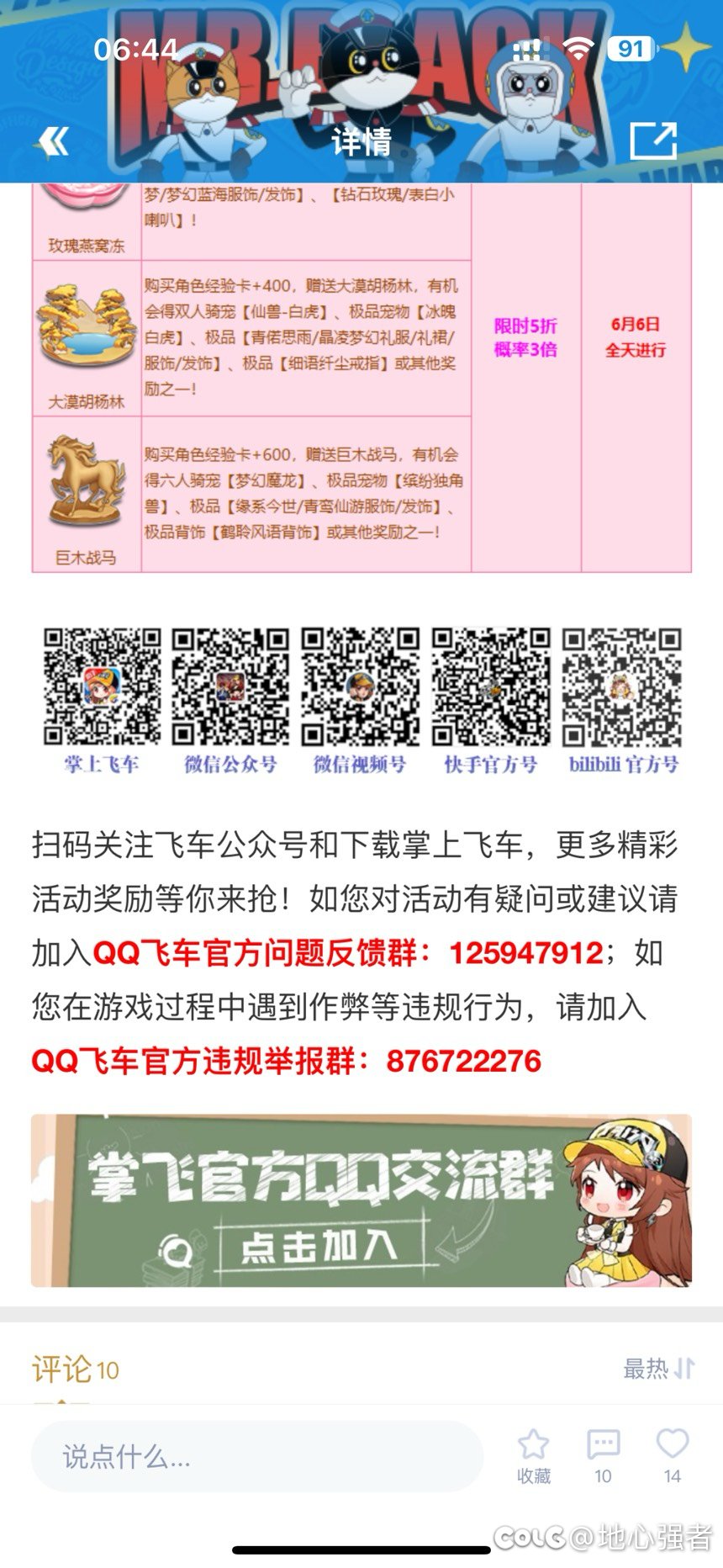Go back using the double-arrow icon

point(53,141)
